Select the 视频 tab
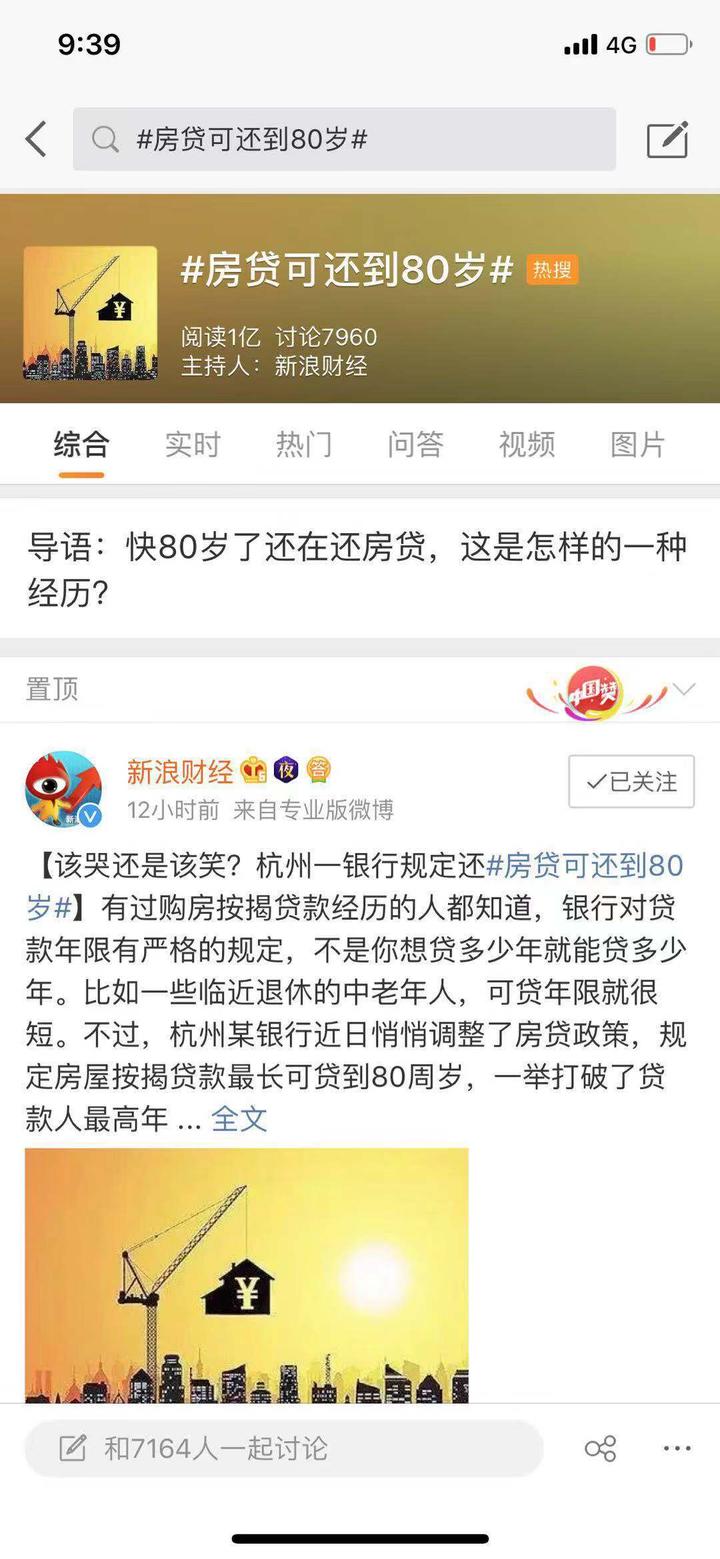The width and height of the screenshot is (720, 1559). click(527, 444)
